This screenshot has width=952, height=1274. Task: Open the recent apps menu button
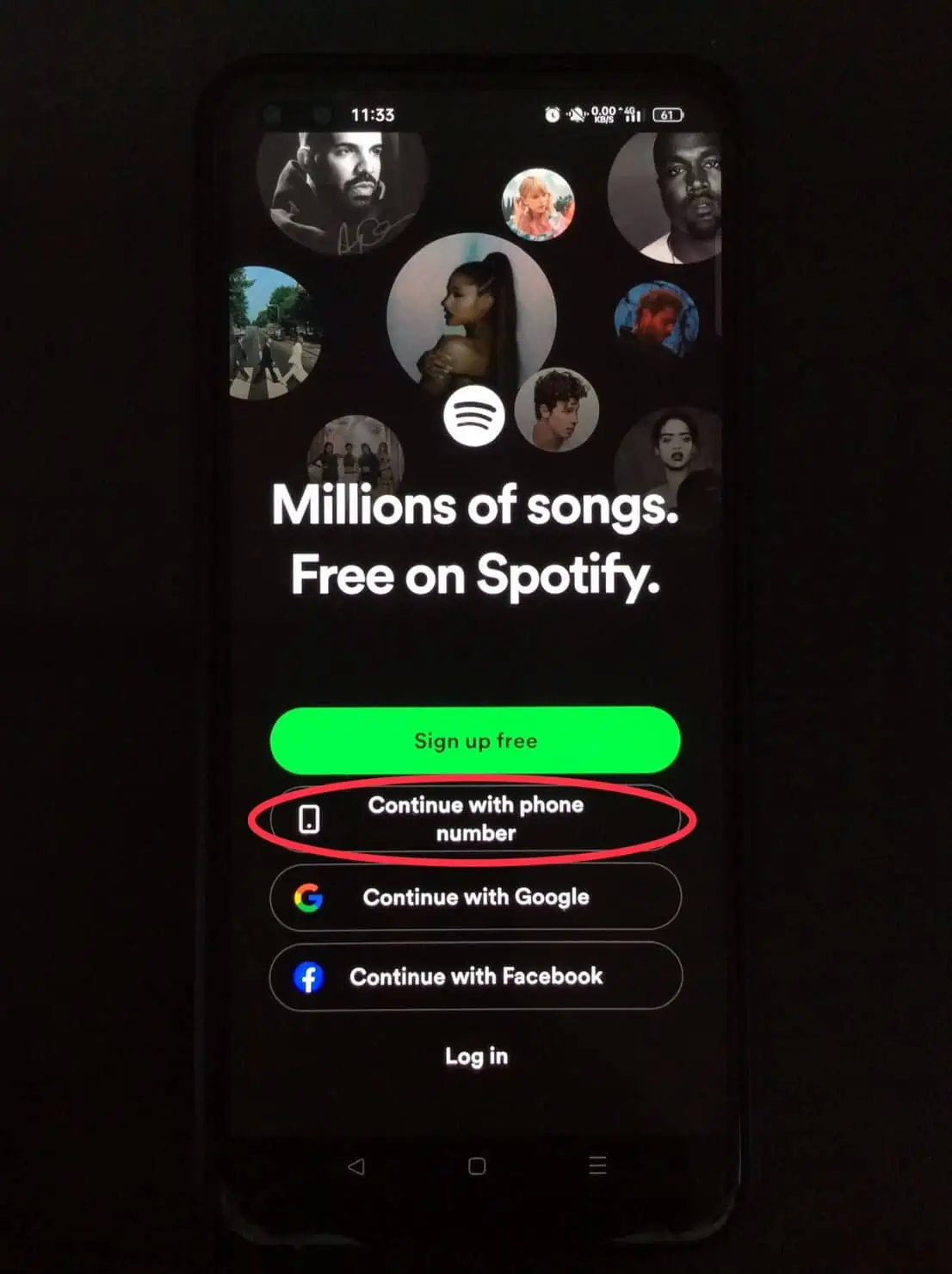click(597, 1166)
